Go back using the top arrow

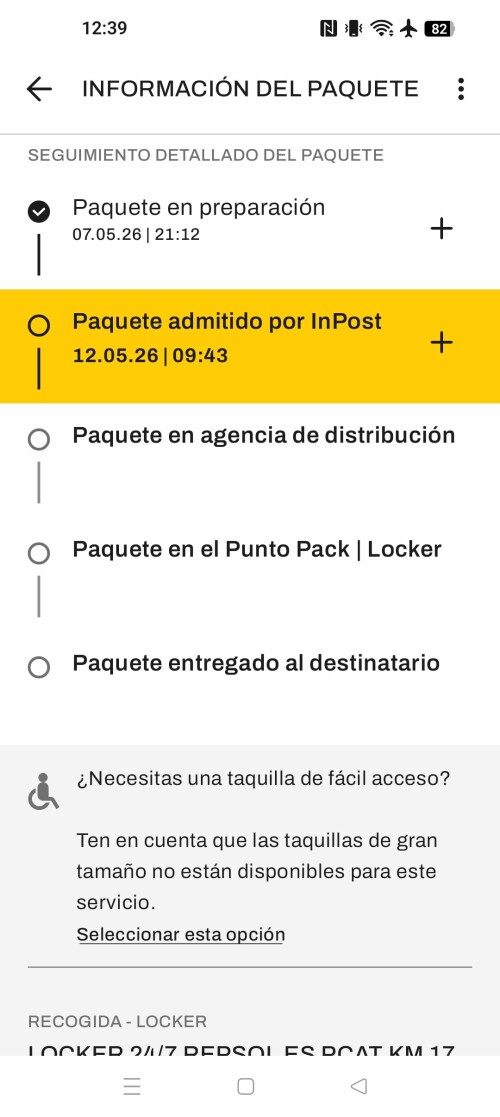39,89
